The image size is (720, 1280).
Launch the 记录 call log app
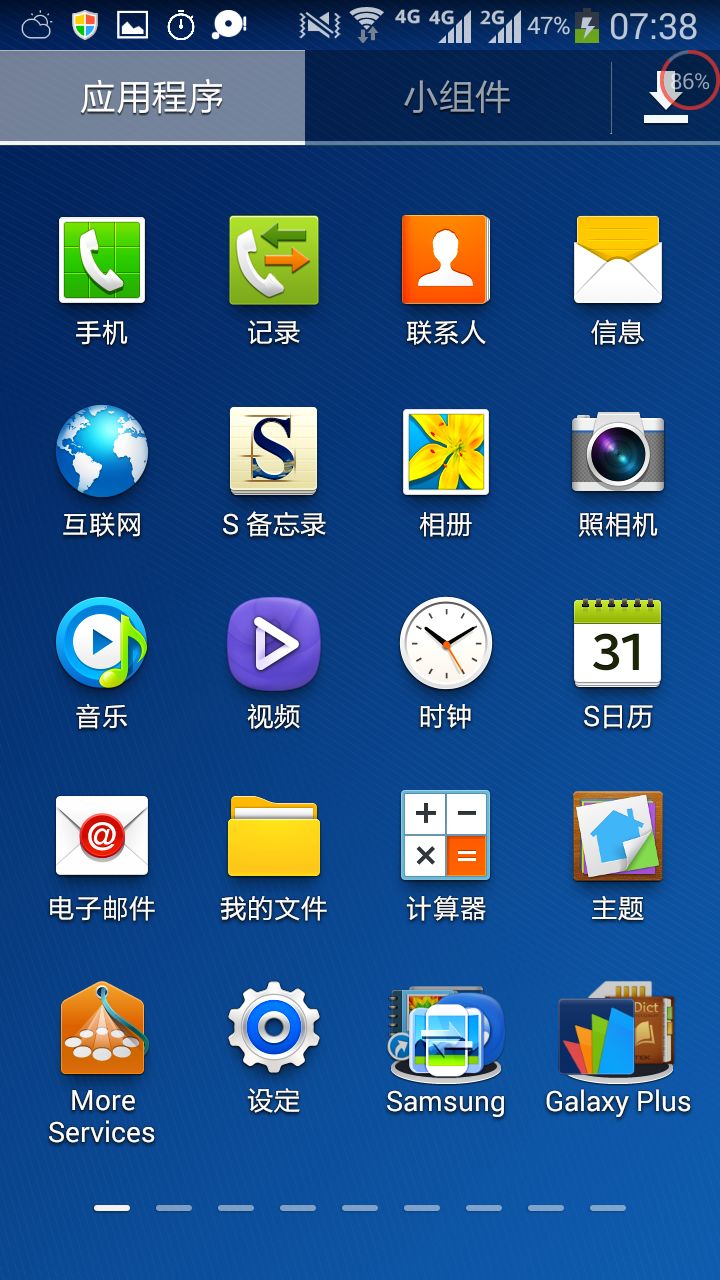pyautogui.click(x=273, y=260)
